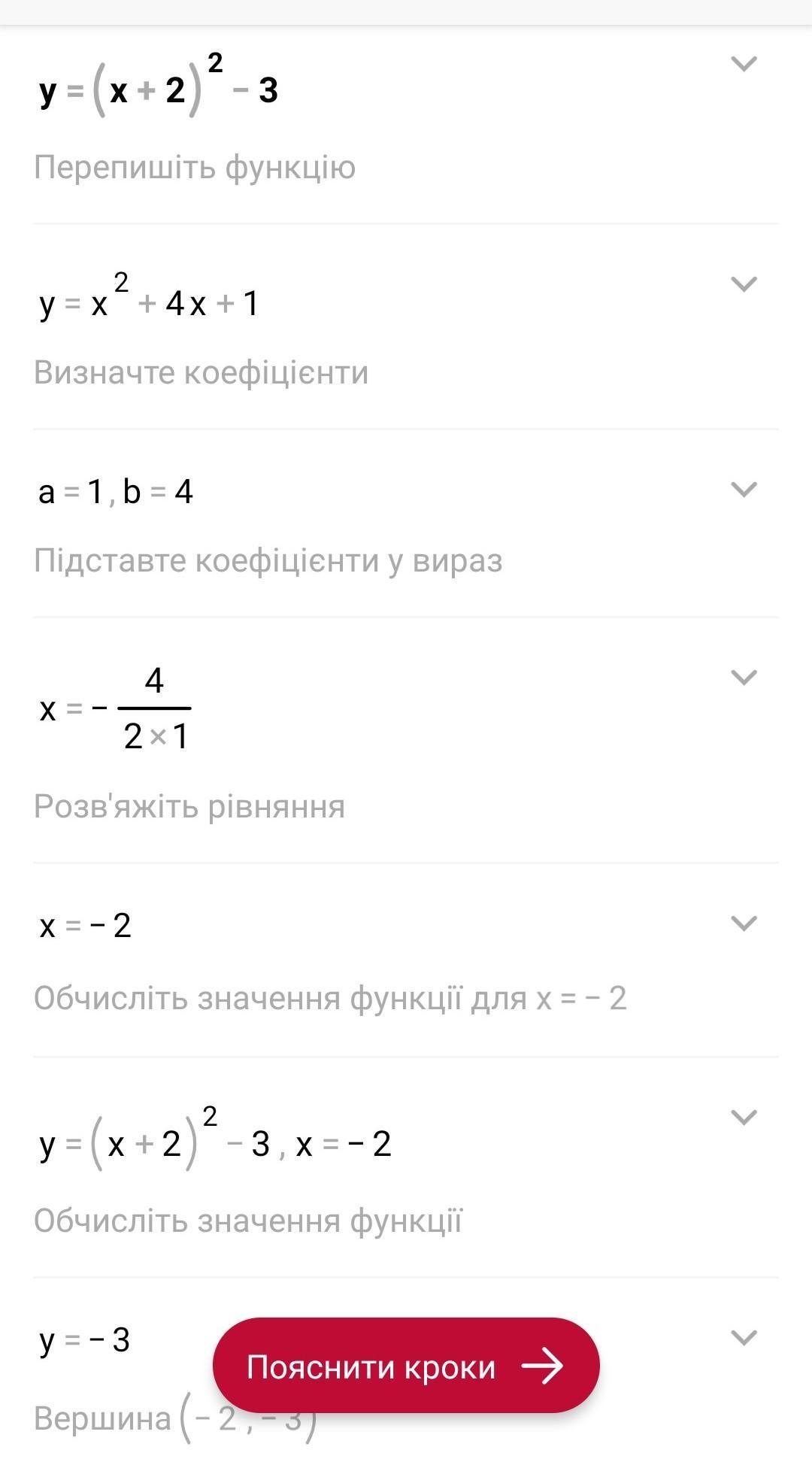Expand the step y = (x+2)² − 3, x = −2
812x1471 pixels.
[744, 1118]
